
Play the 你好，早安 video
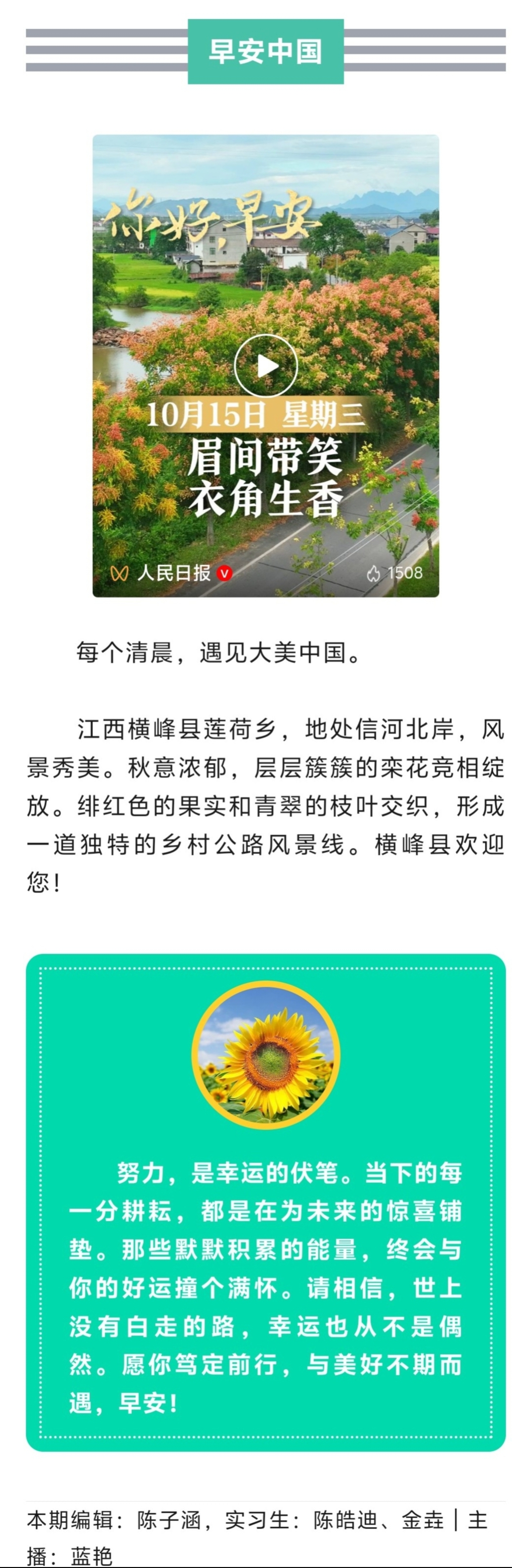pos(265,366)
